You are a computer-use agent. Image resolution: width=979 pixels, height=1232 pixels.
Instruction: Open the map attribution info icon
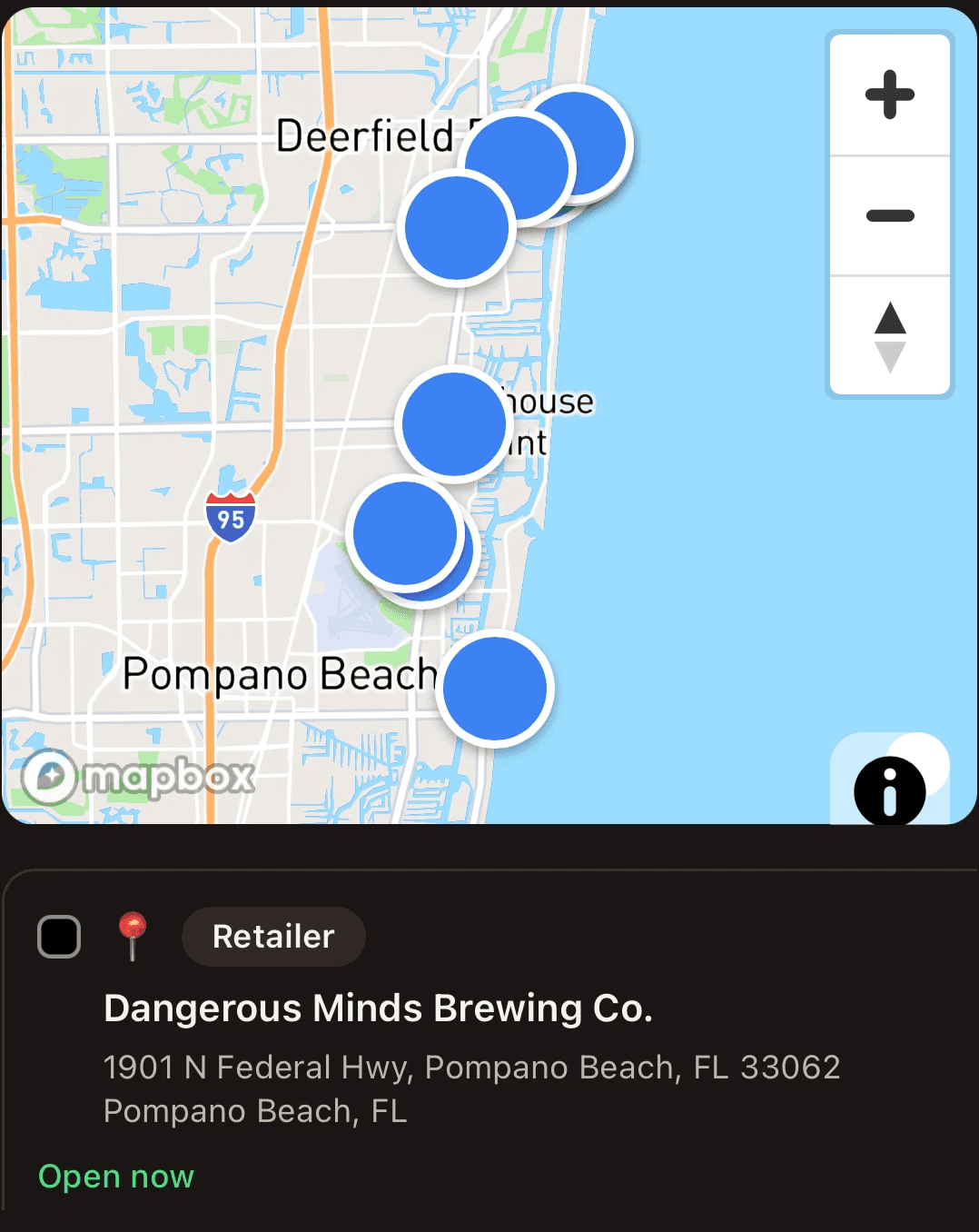click(x=889, y=790)
